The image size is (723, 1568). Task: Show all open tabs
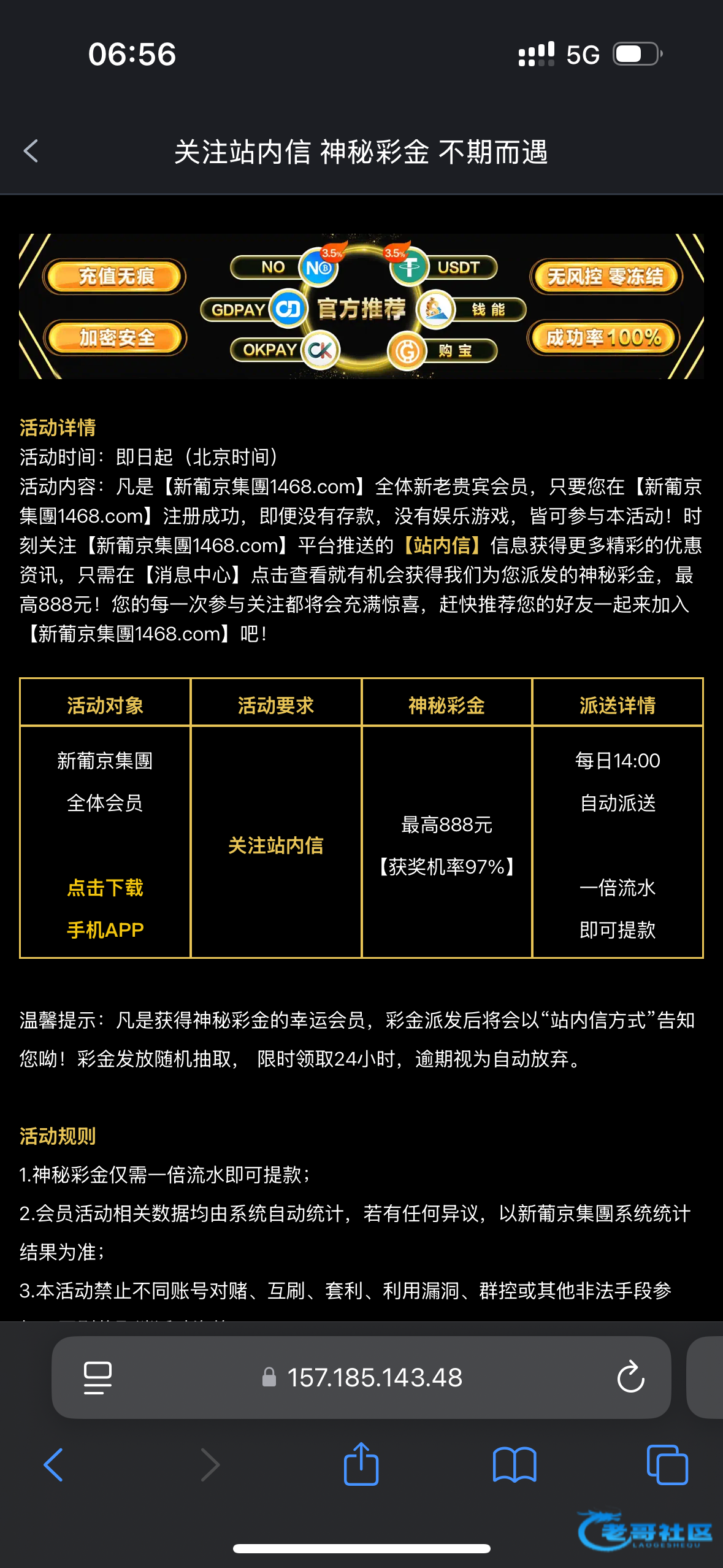(667, 1465)
